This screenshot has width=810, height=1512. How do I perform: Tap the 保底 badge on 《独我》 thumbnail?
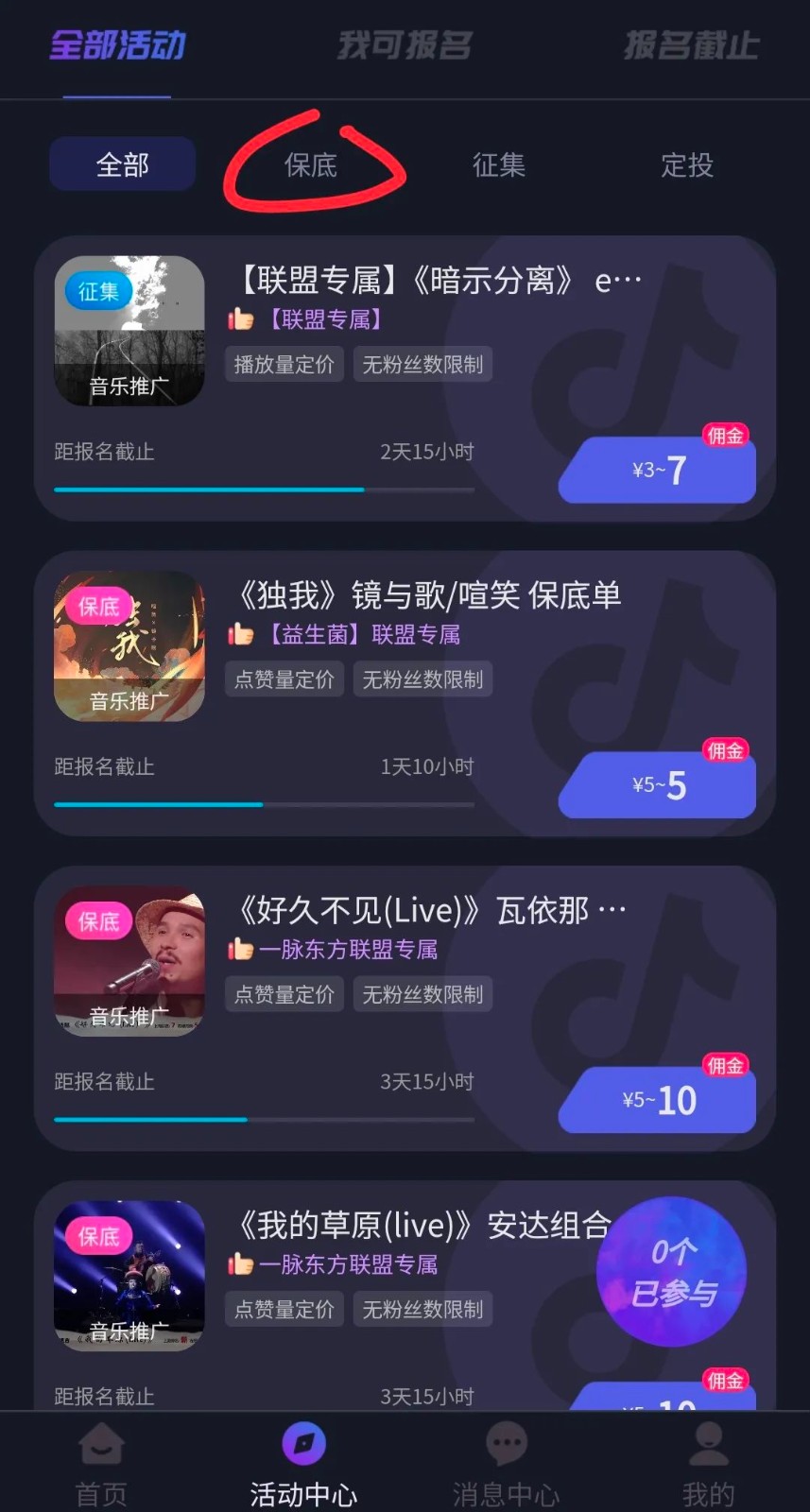(x=98, y=606)
